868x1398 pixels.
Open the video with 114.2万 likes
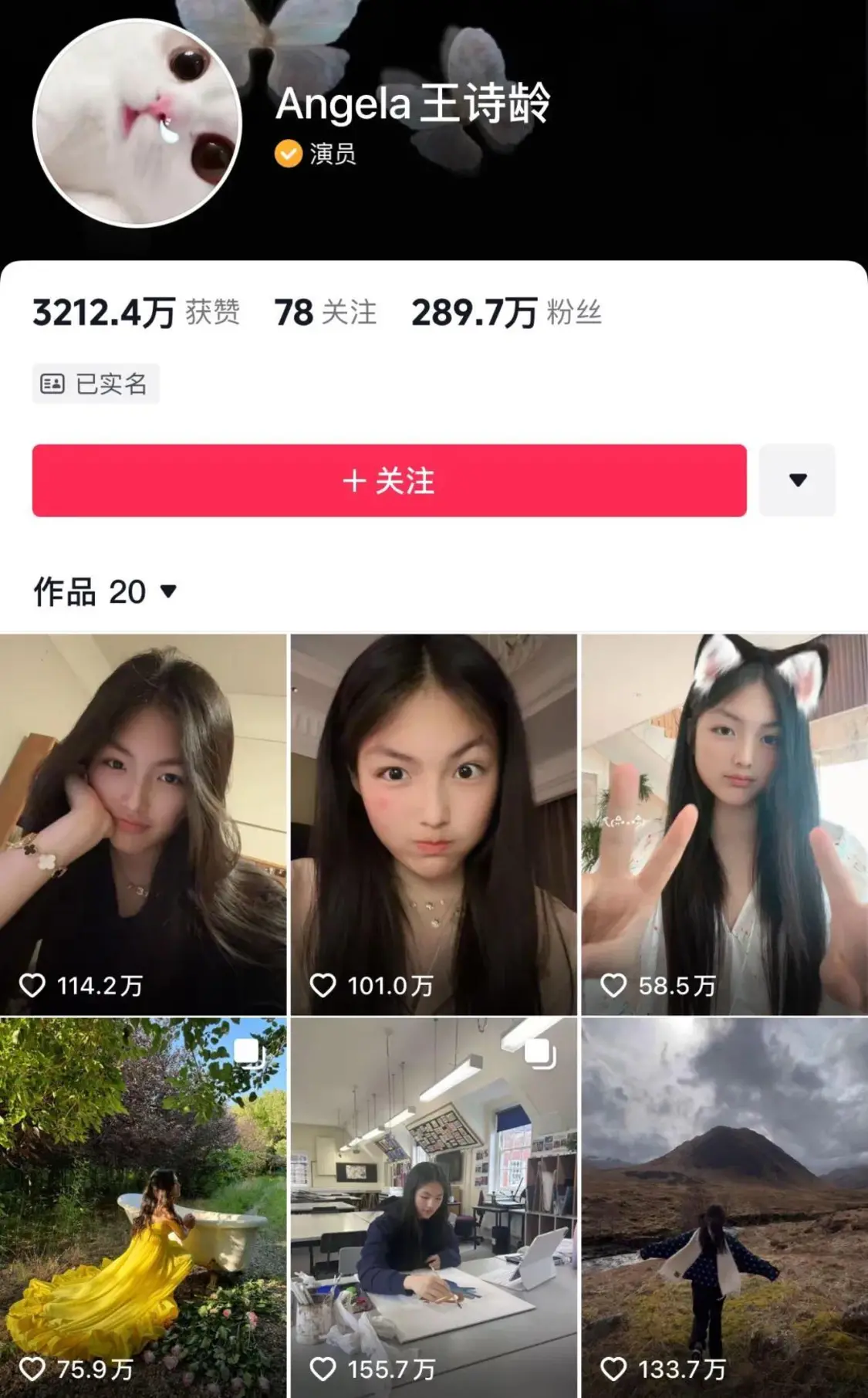click(143, 824)
